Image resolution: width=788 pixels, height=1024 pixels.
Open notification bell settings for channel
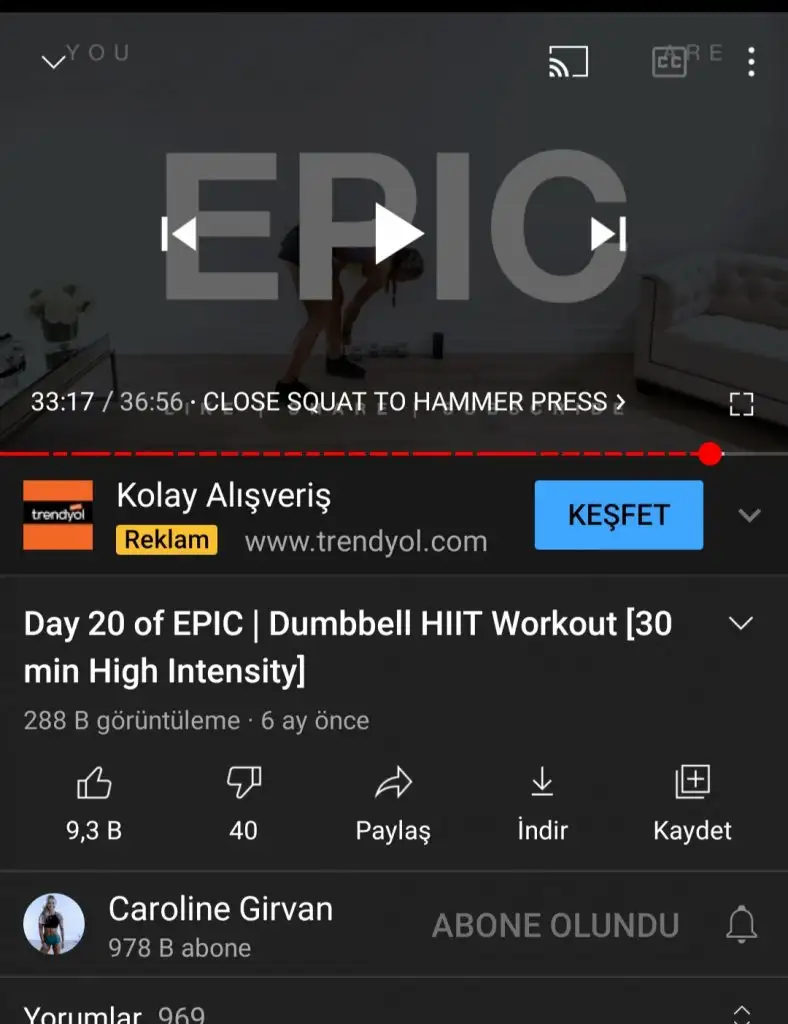(x=741, y=925)
